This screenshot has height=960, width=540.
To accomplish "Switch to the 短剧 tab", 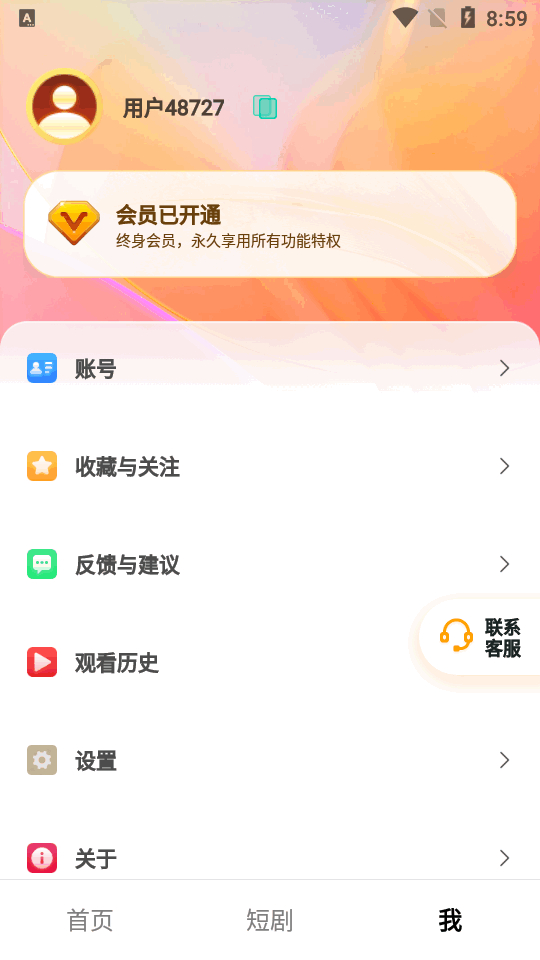I will pos(270,920).
